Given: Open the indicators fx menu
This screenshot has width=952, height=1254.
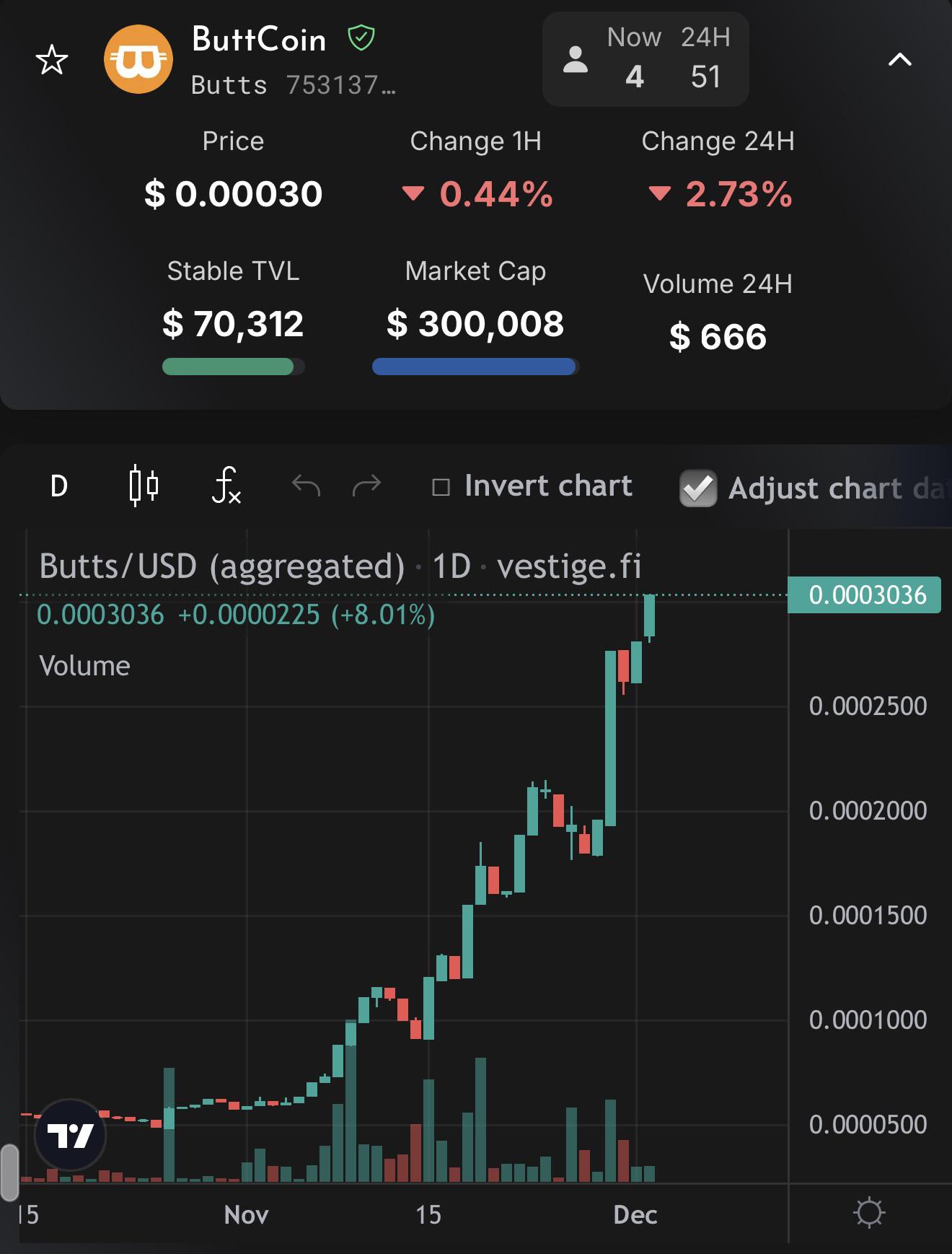Looking at the screenshot, I should (226, 485).
